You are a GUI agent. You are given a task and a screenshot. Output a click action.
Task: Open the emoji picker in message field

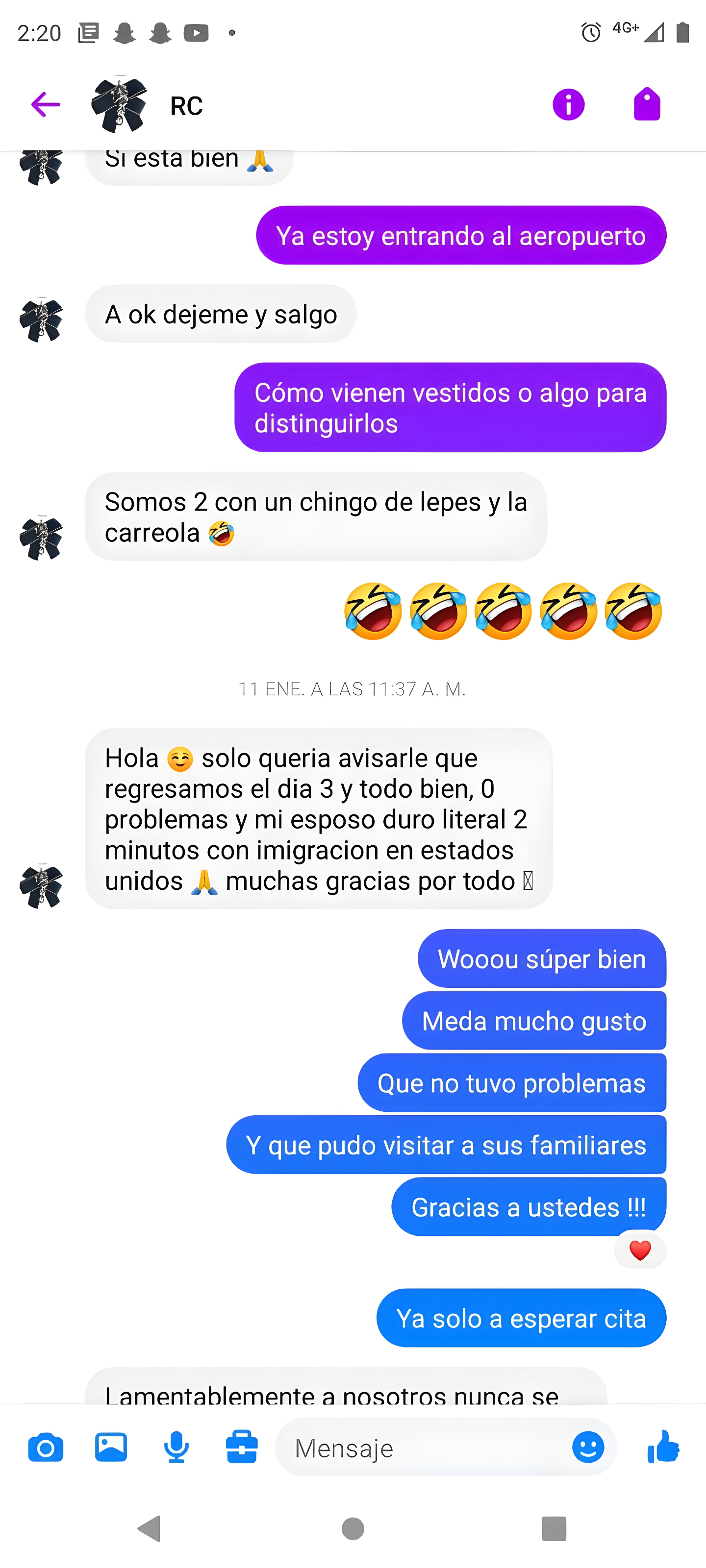588,1447
